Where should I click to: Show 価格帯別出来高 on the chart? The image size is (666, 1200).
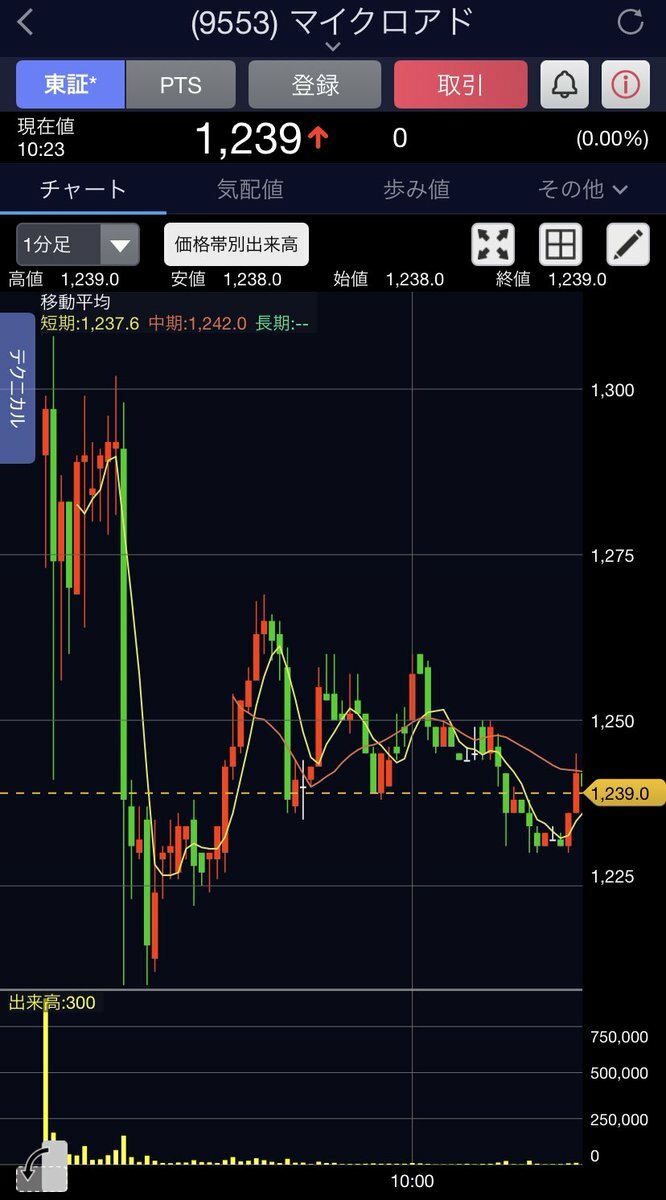click(236, 244)
